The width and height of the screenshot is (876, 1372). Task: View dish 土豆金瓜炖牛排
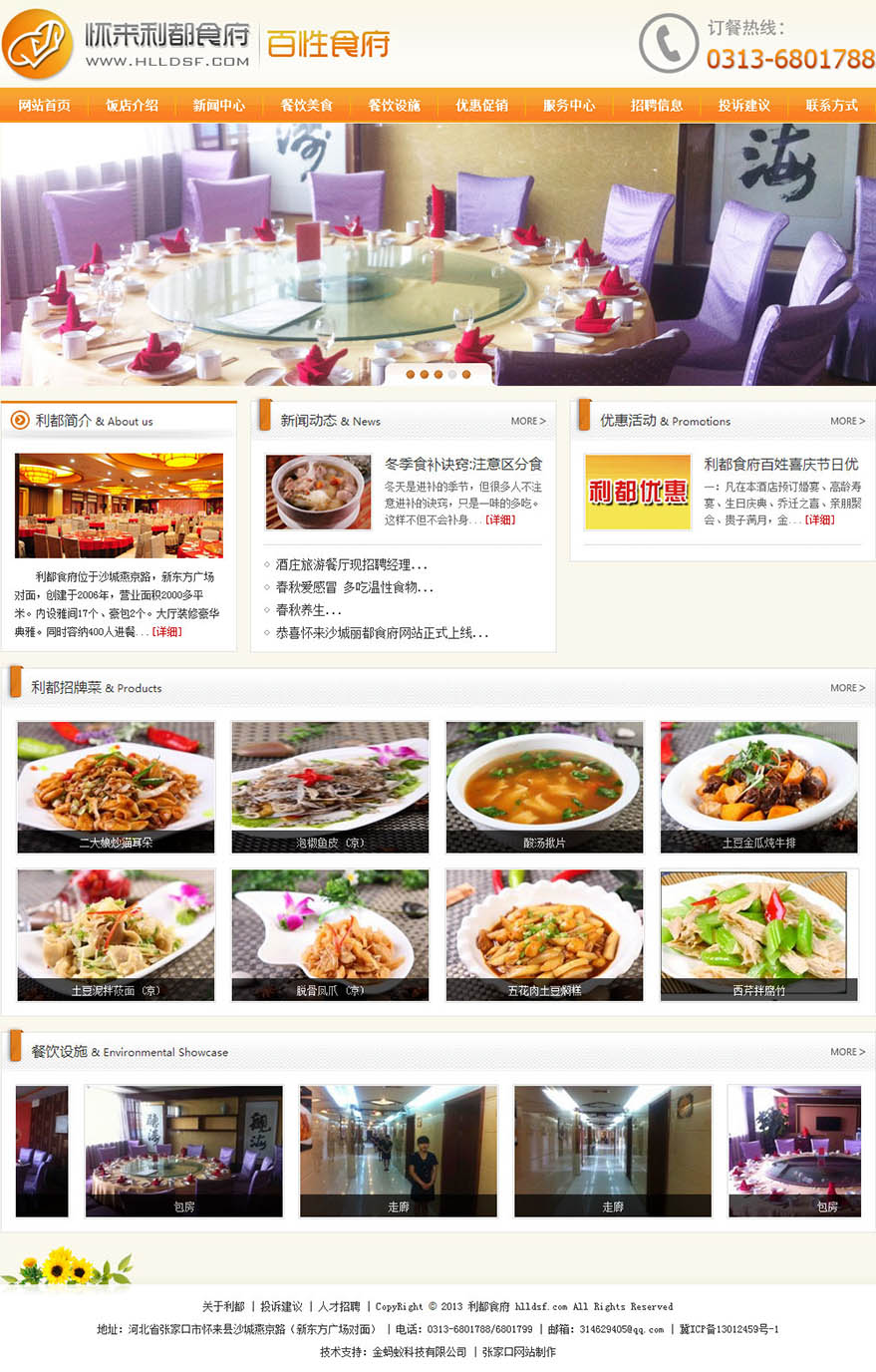758,788
